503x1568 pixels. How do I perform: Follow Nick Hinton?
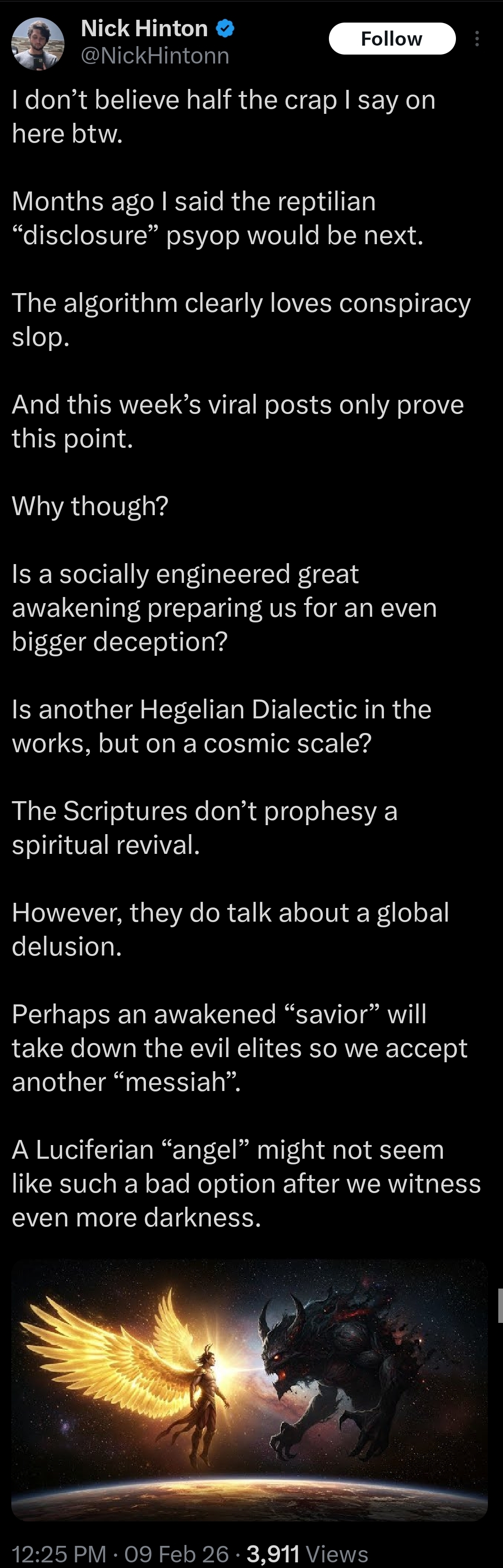tap(391, 39)
